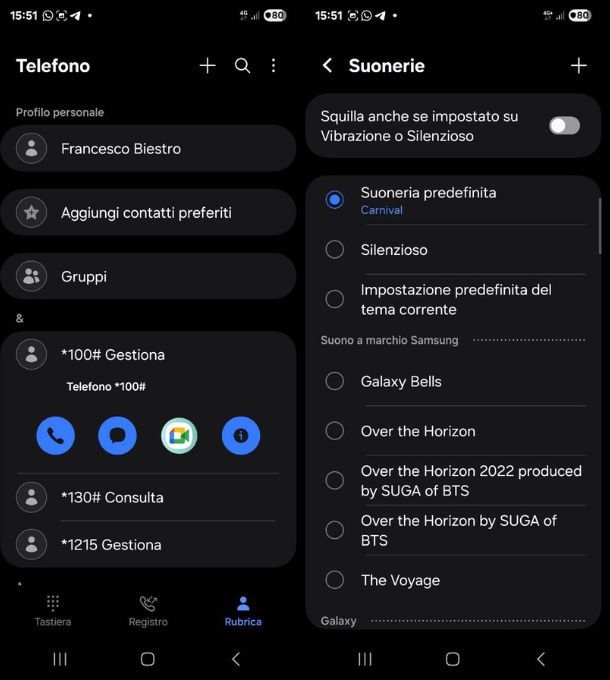Send a message to *100# Gestiona
This screenshot has width=610, height=680.
point(117,436)
